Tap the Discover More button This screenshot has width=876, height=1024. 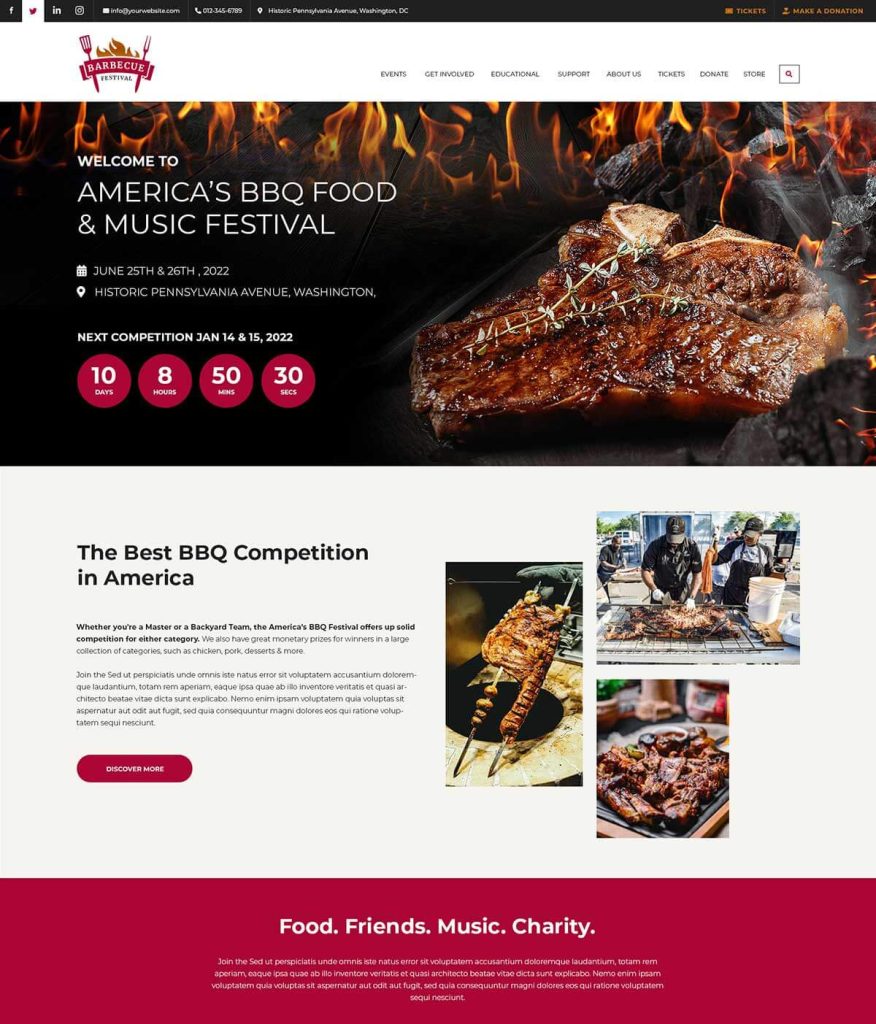click(134, 769)
